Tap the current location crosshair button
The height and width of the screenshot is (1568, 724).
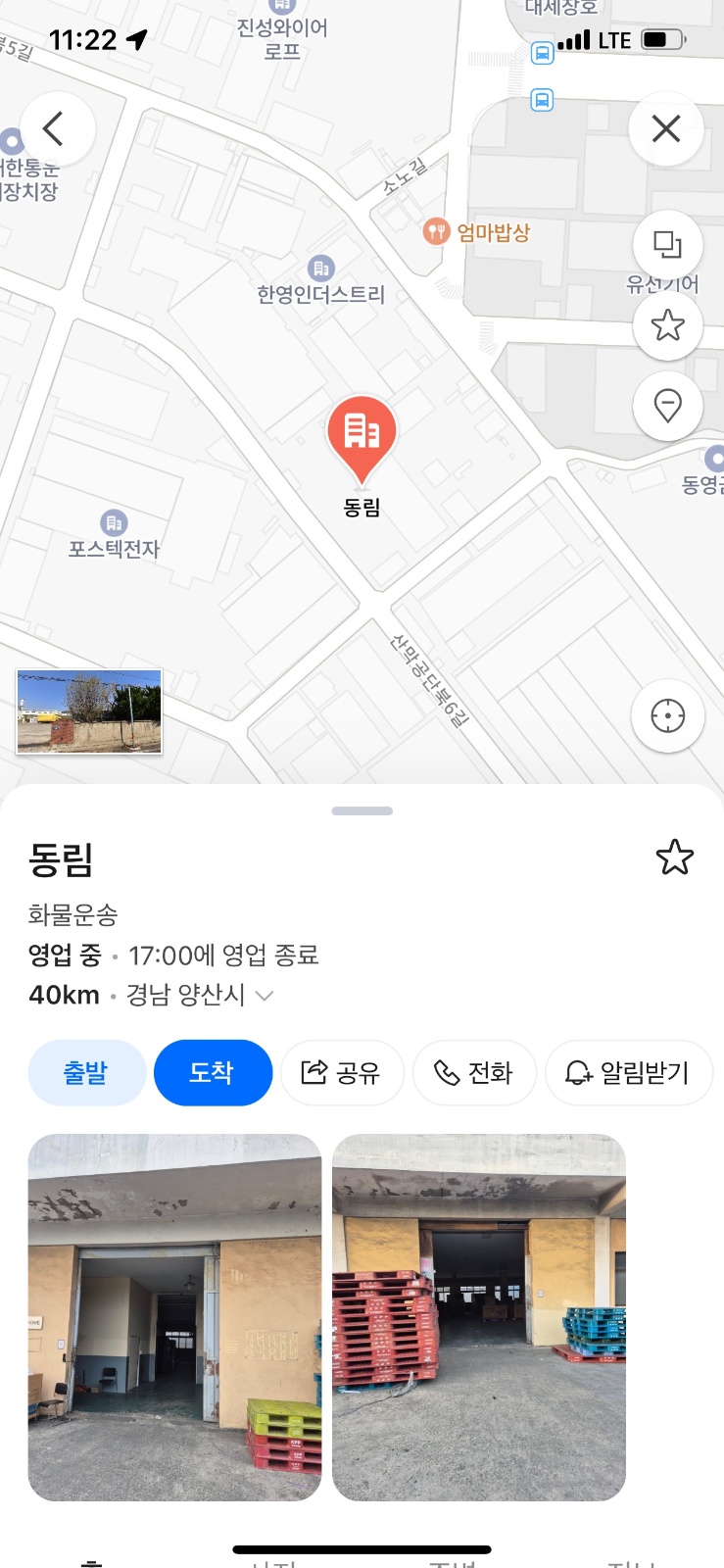click(x=667, y=716)
